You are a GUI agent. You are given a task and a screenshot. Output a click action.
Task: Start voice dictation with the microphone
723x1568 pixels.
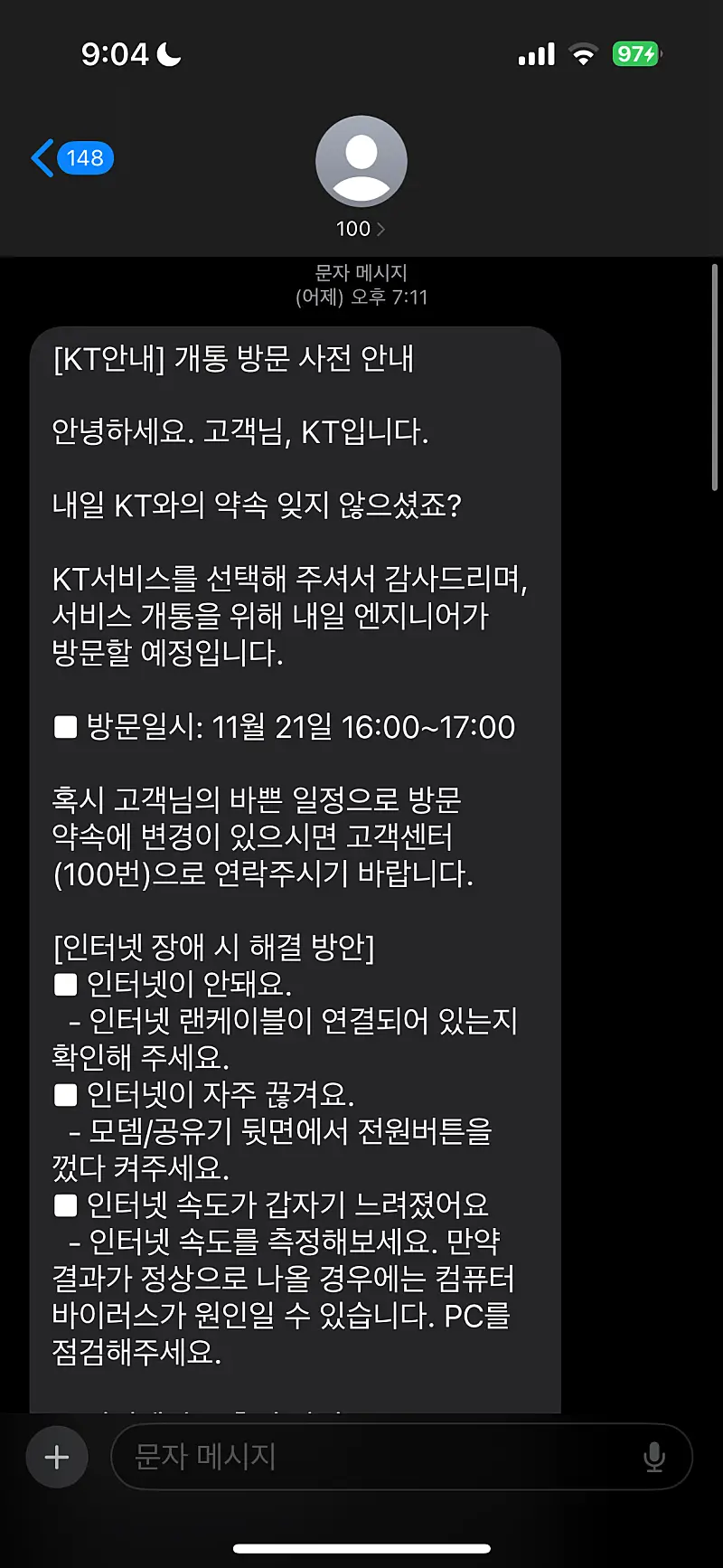coord(654,1457)
